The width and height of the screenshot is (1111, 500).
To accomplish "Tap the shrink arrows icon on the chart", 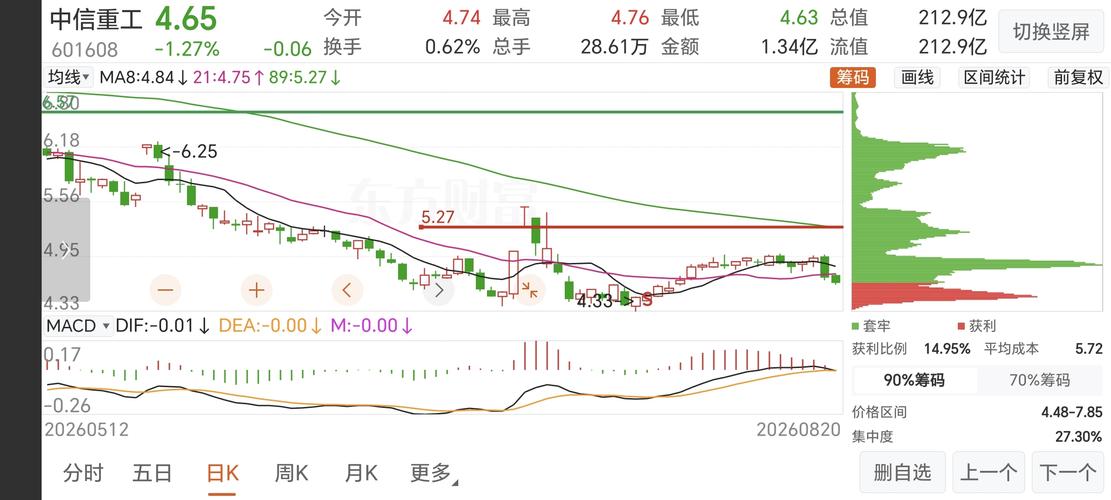I will click(x=529, y=290).
